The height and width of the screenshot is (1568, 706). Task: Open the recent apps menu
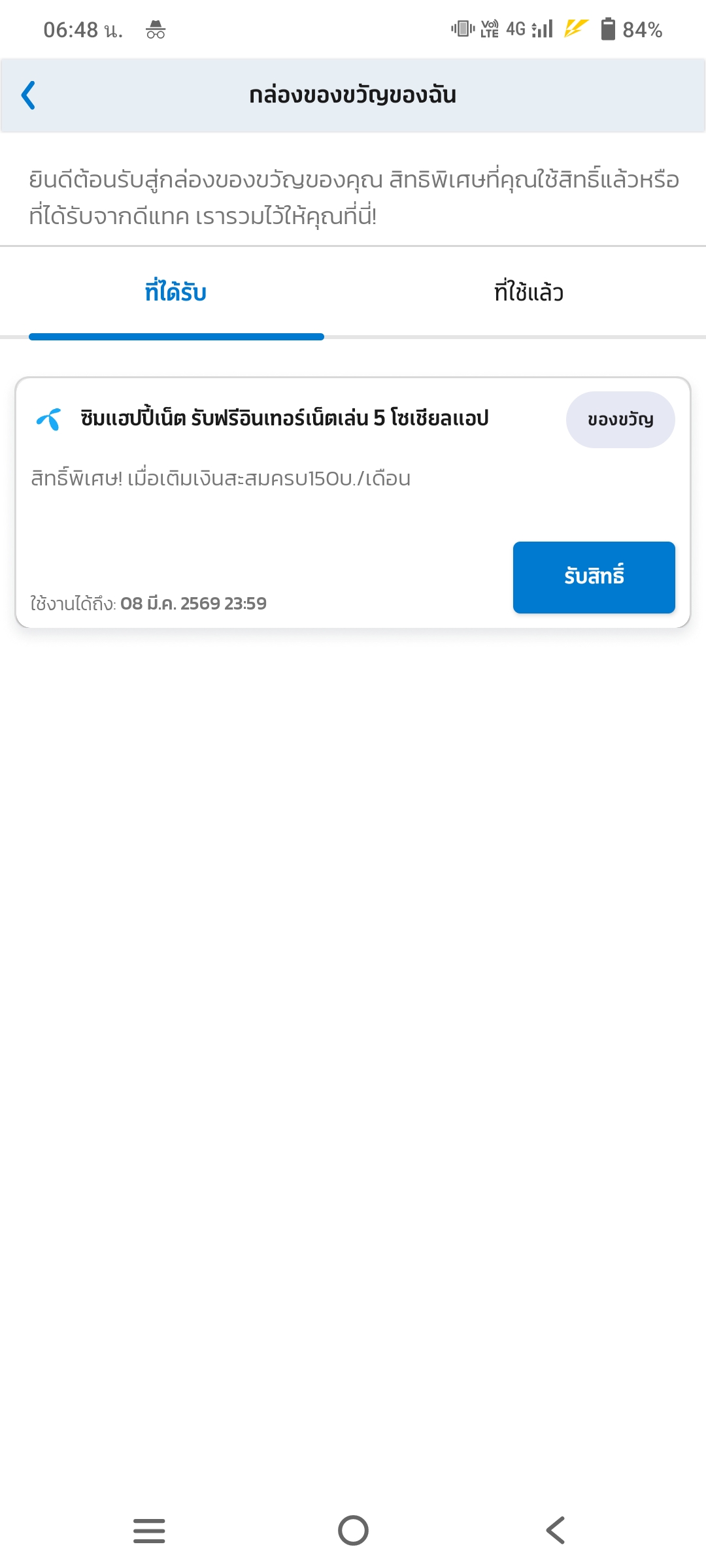149,1530
